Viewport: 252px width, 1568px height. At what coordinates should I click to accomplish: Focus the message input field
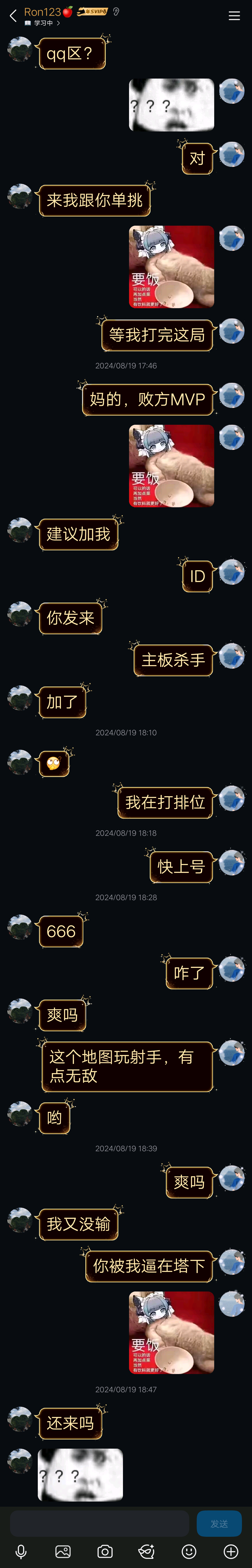[x=99, y=1523]
